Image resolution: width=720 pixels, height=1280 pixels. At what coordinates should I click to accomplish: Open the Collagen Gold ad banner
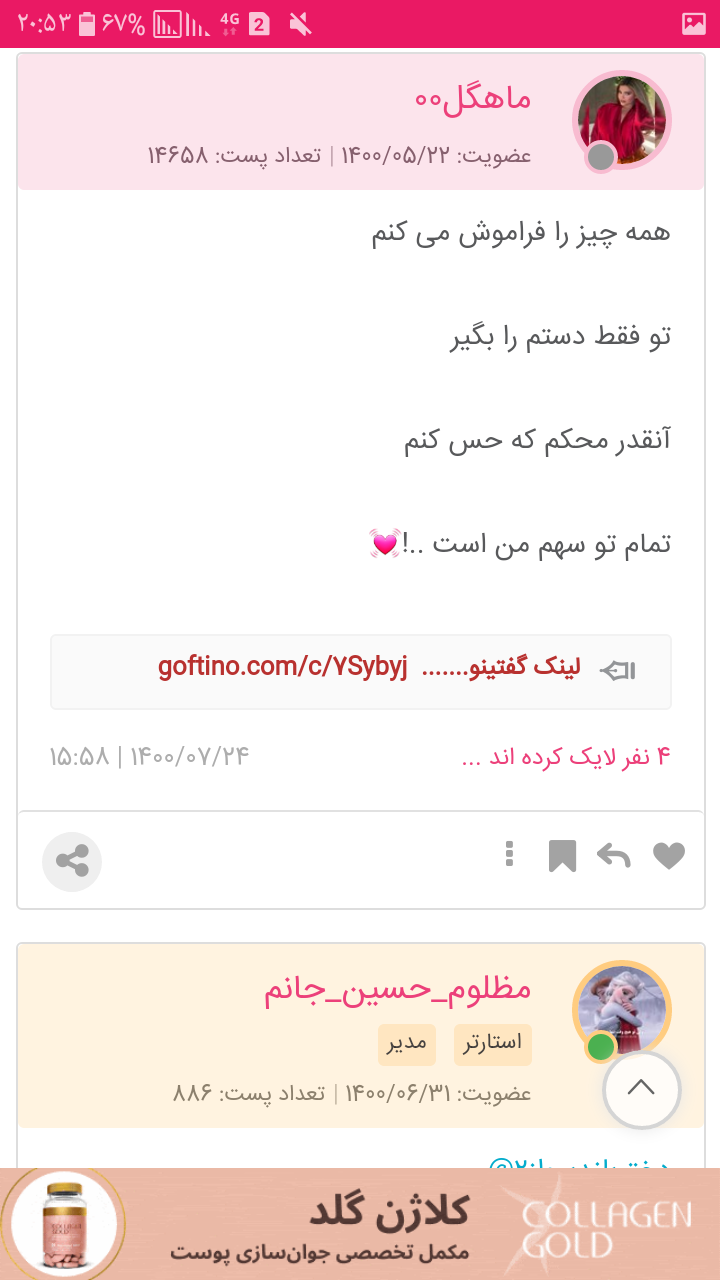pyautogui.click(x=360, y=1224)
